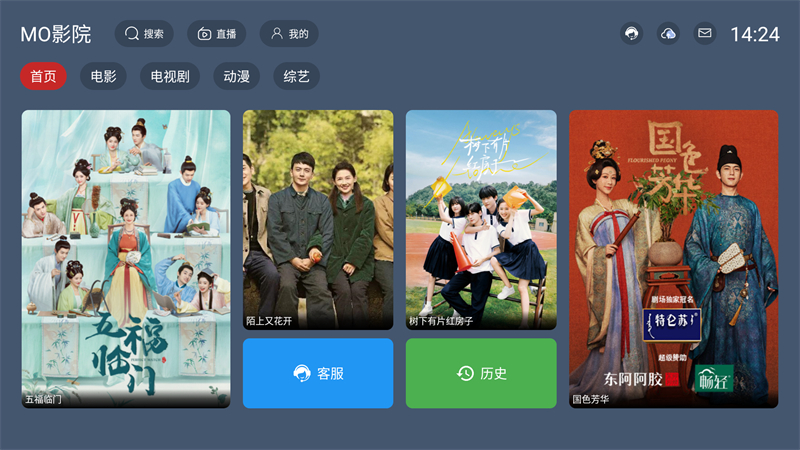Switch to the 电视剧 tab

pos(169,76)
